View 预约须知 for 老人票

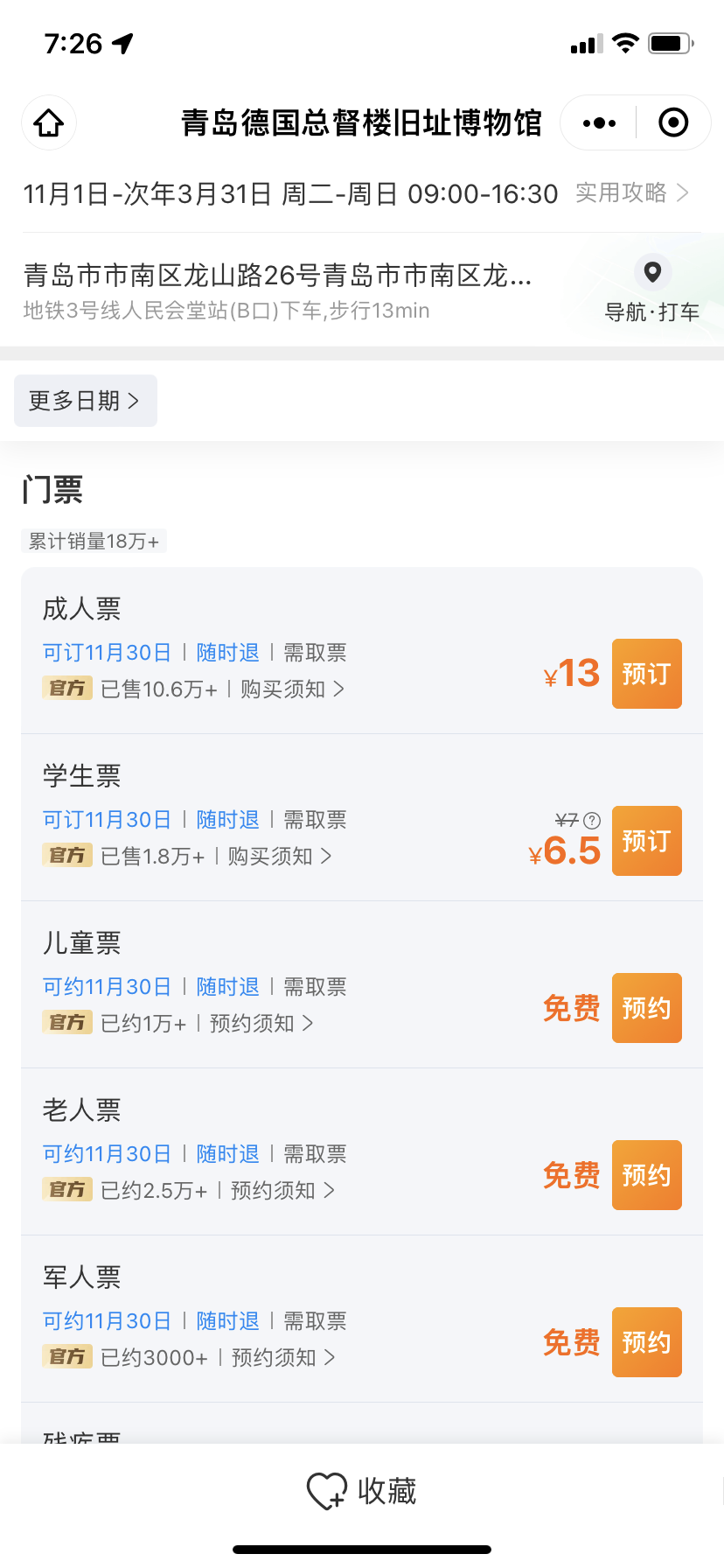tap(282, 1191)
